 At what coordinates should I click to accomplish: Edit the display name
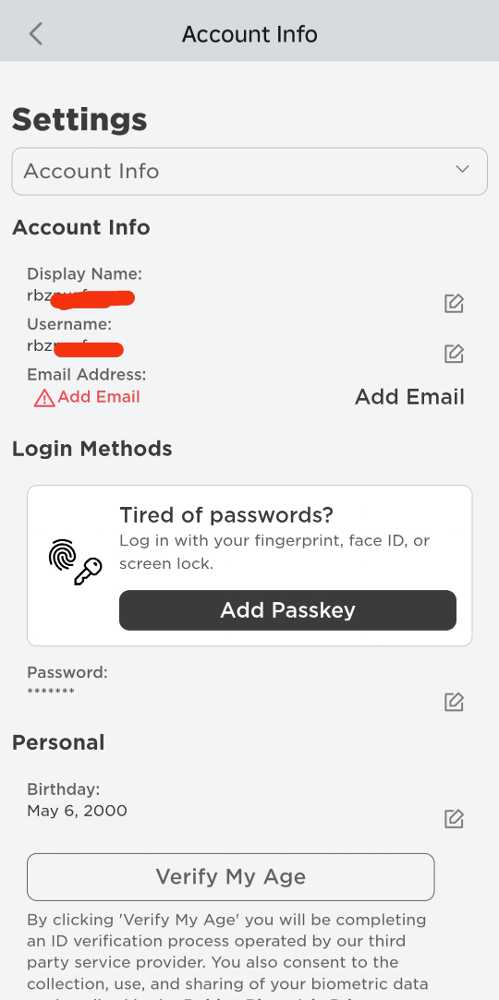point(454,303)
